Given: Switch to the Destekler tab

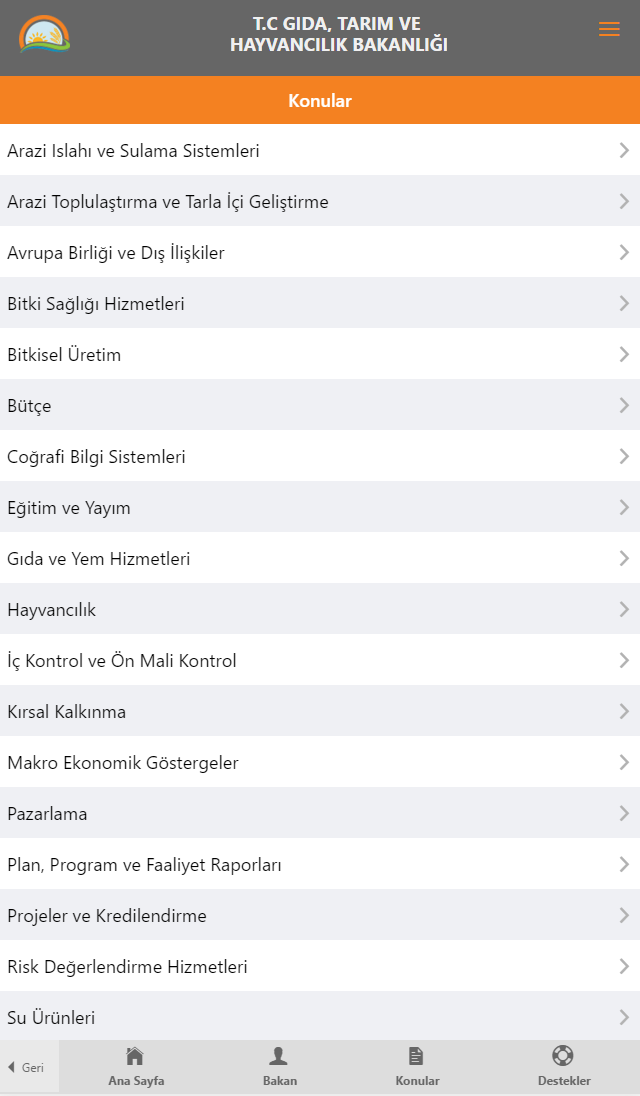Looking at the screenshot, I should (564, 1067).
